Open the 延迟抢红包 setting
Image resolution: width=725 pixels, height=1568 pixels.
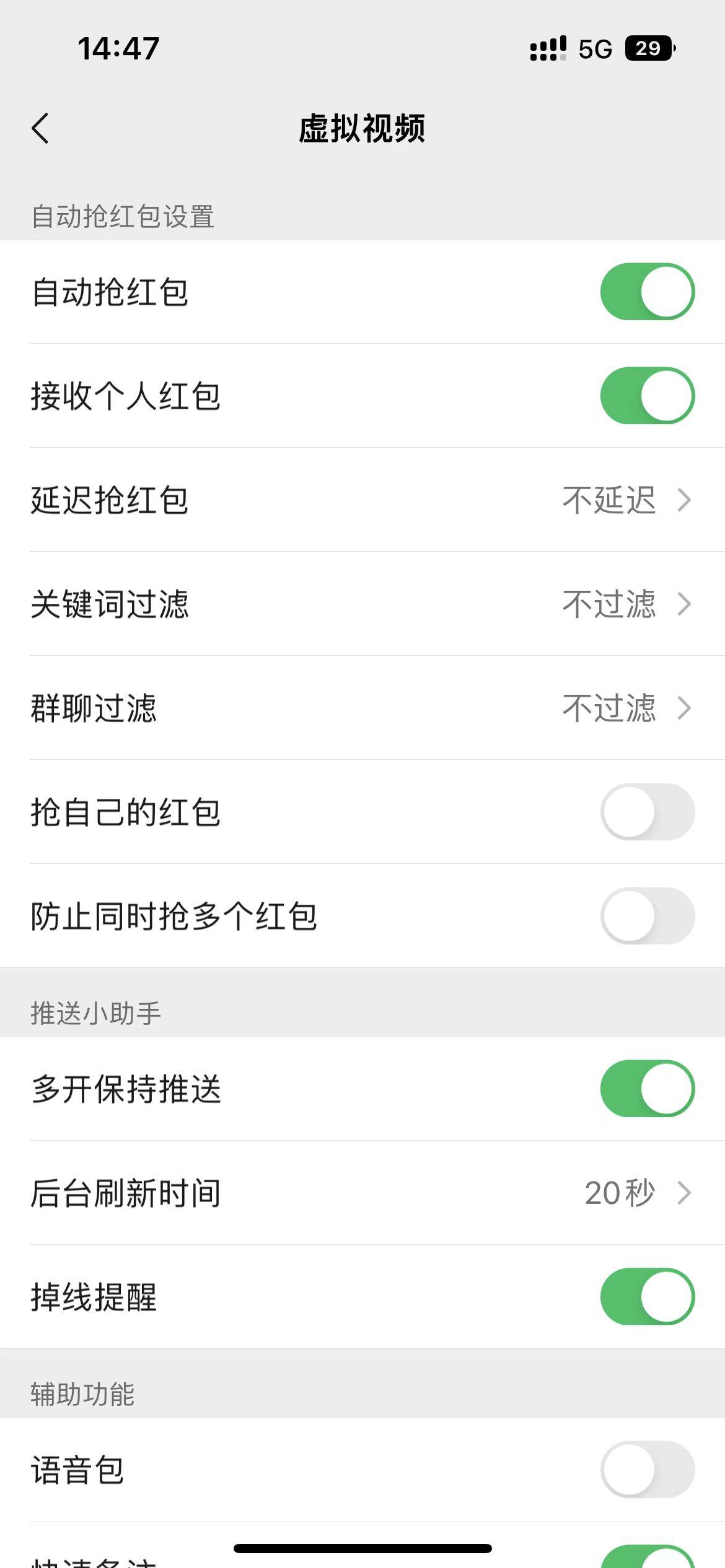click(x=362, y=500)
